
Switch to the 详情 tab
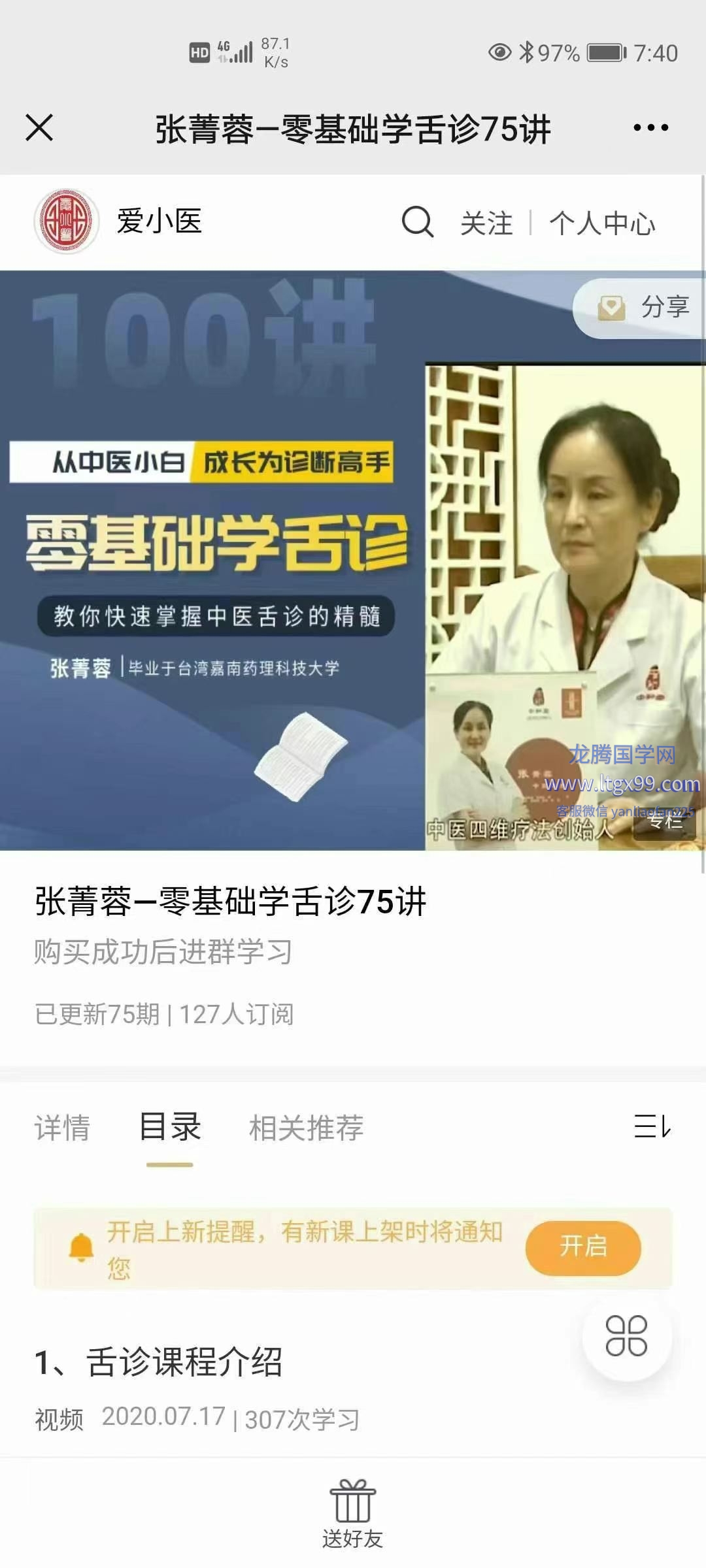pos(62,1128)
